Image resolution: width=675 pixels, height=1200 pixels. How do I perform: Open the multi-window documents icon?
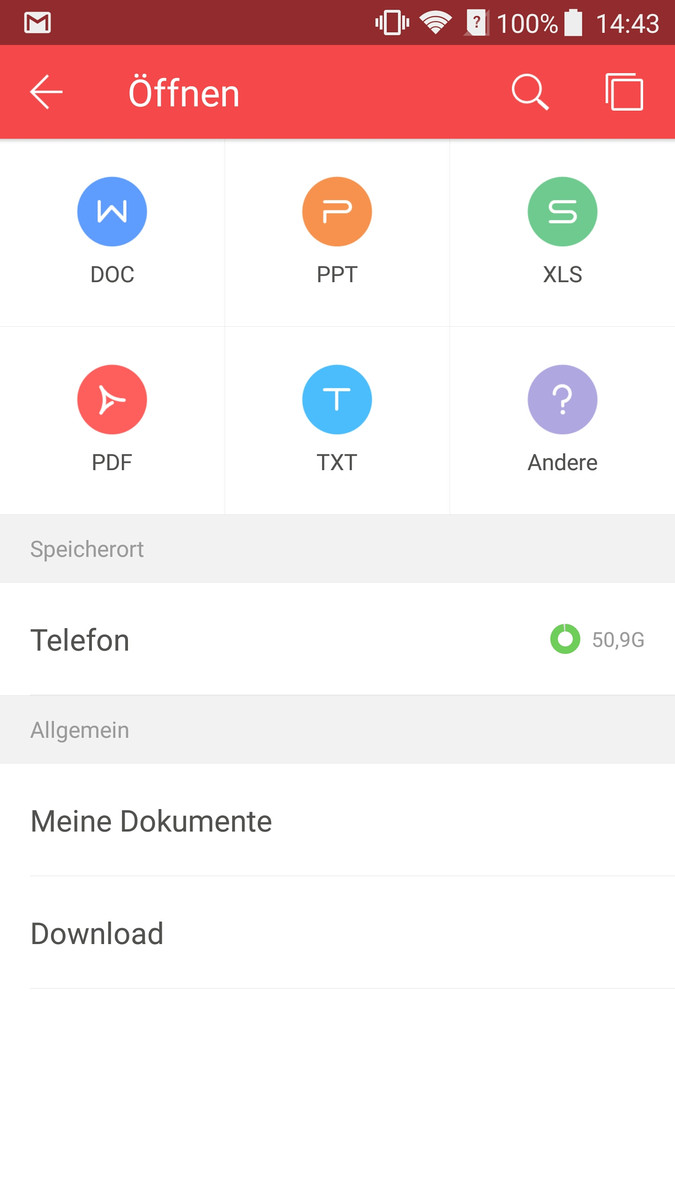pyautogui.click(x=624, y=92)
